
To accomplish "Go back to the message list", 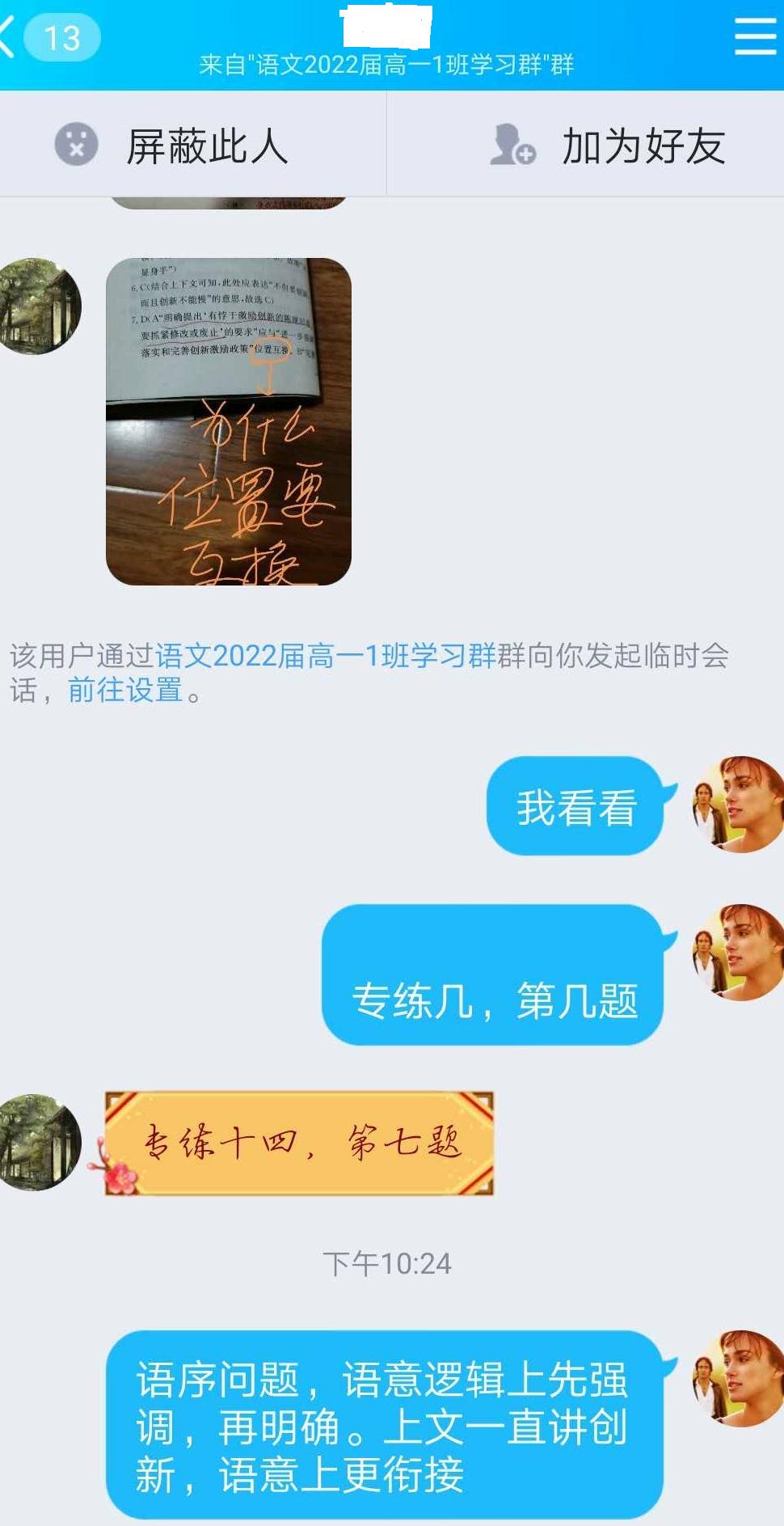I will tap(48, 37).
